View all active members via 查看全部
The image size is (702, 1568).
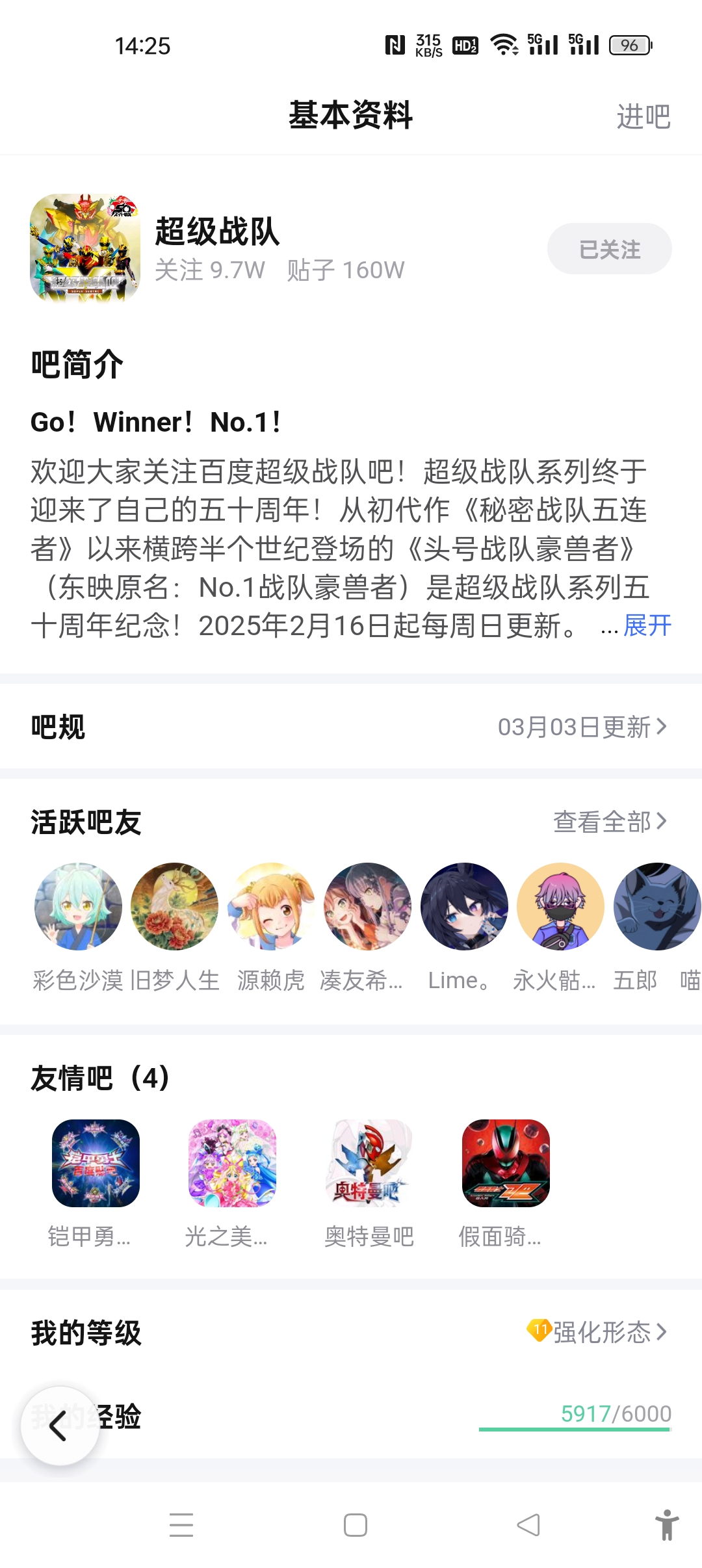tap(609, 822)
